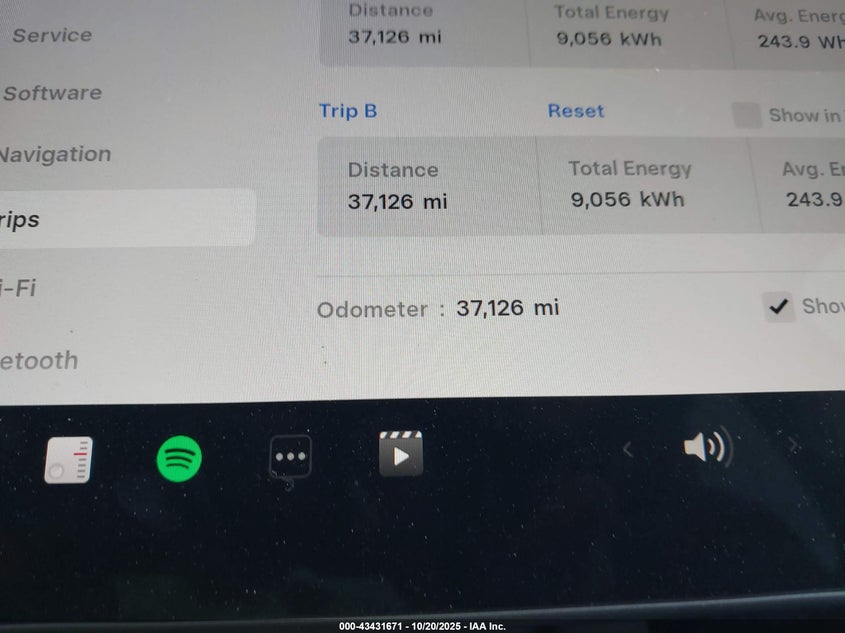Open the Software settings section
Image resolution: width=845 pixels, height=633 pixels.
(52, 93)
